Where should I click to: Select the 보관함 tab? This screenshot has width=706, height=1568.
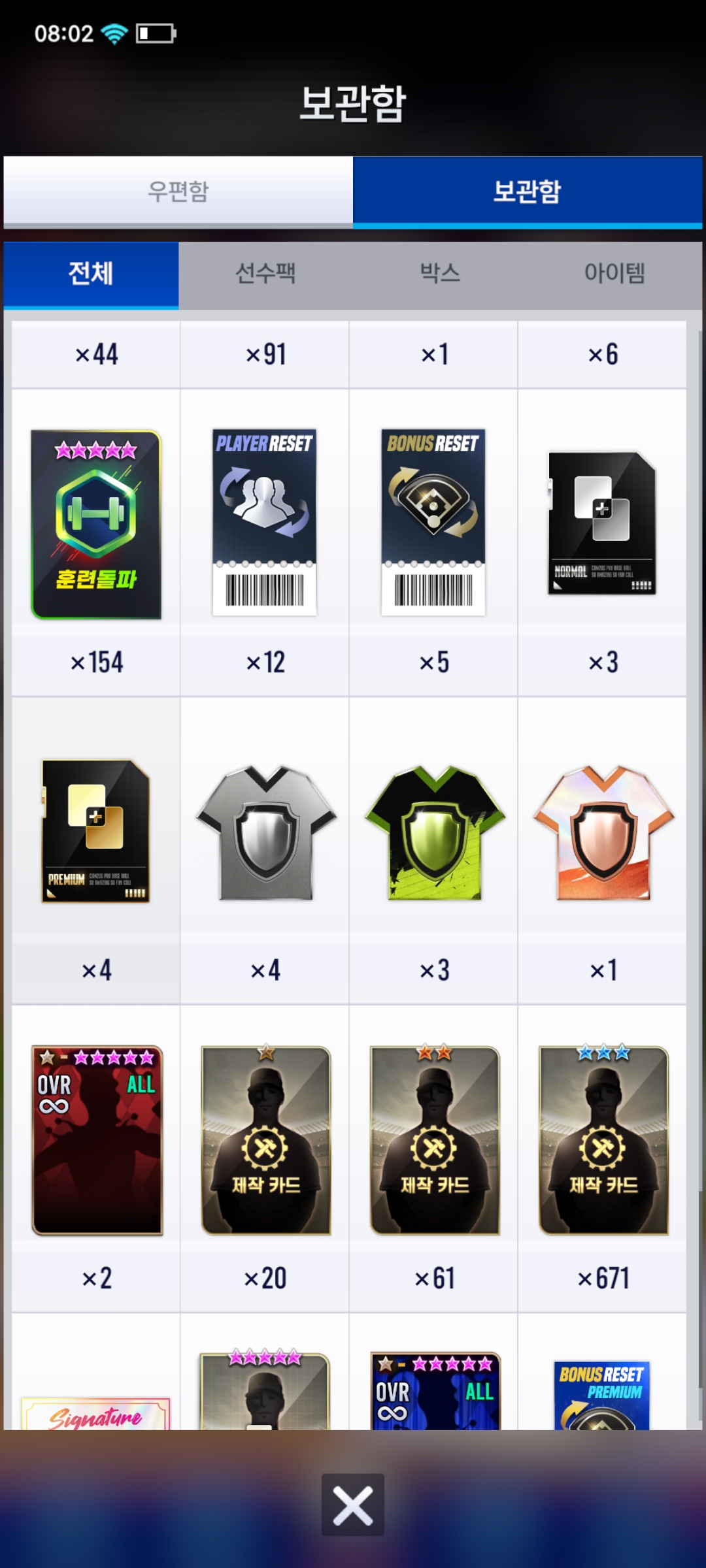527,191
